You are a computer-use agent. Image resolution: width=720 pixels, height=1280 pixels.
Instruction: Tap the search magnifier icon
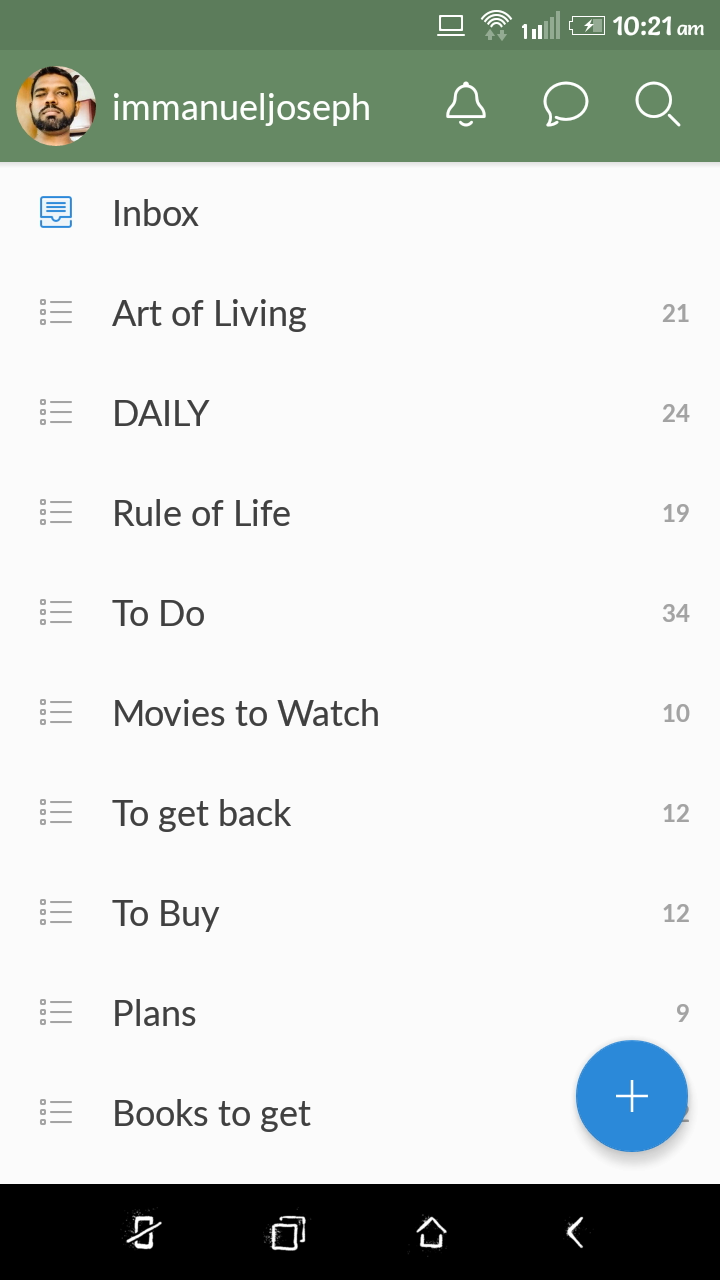coord(657,105)
